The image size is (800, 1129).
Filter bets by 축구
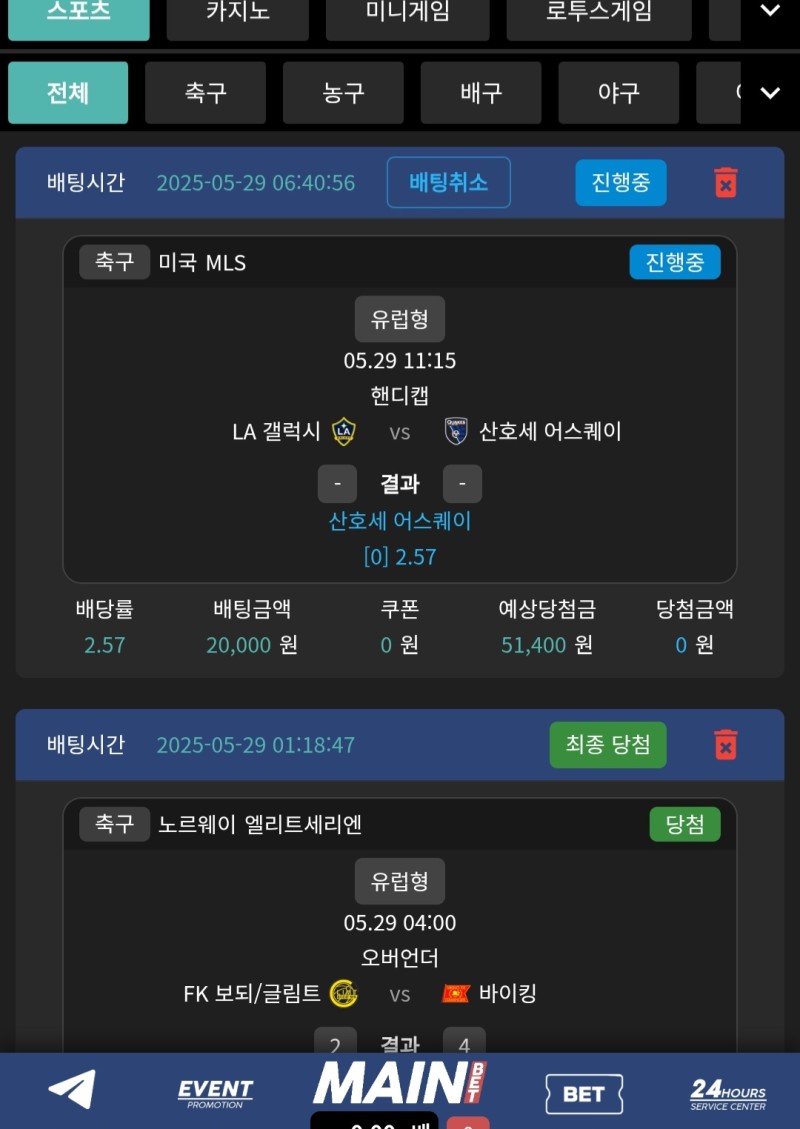click(205, 93)
